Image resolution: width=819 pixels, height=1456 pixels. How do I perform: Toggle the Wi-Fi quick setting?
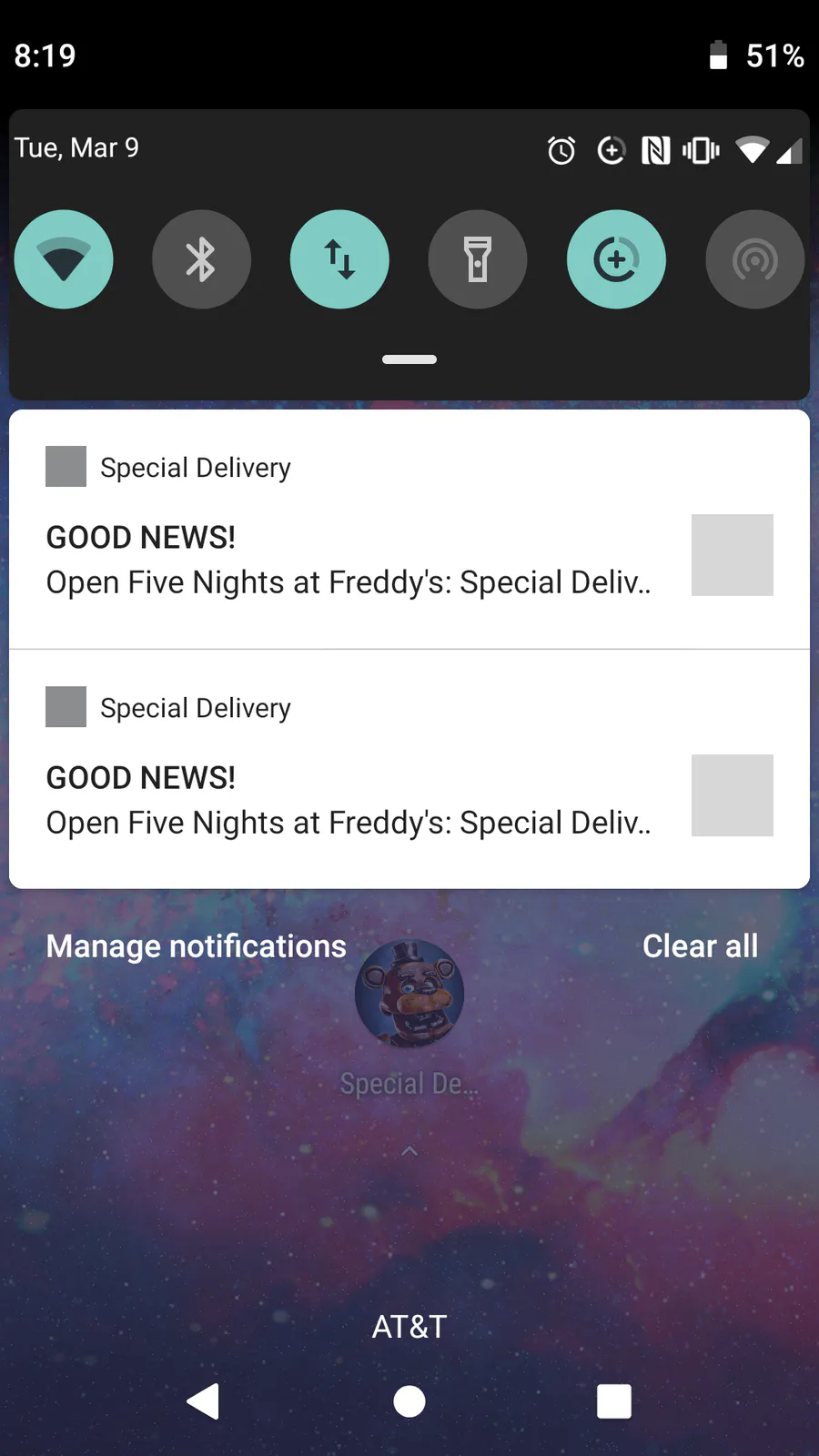click(x=64, y=259)
